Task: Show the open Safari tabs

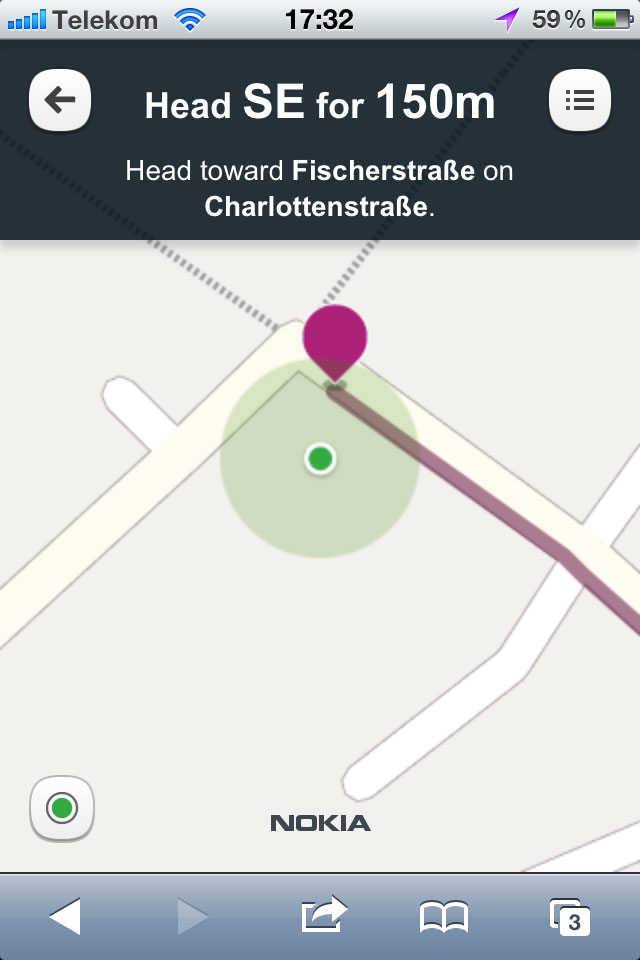Action: [x=571, y=916]
